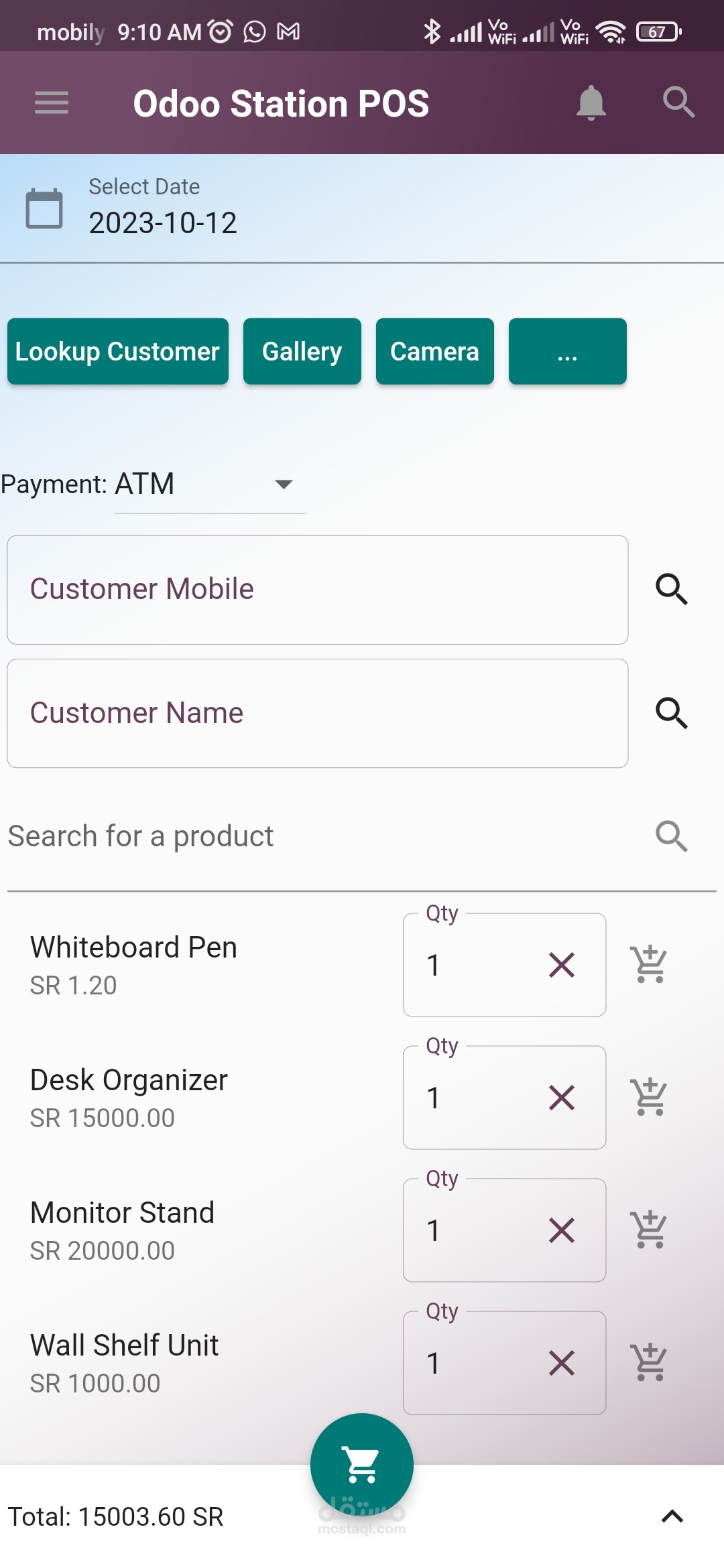Clear quantity for Whiteboard Pen
This screenshot has width=724, height=1568.
point(562,966)
